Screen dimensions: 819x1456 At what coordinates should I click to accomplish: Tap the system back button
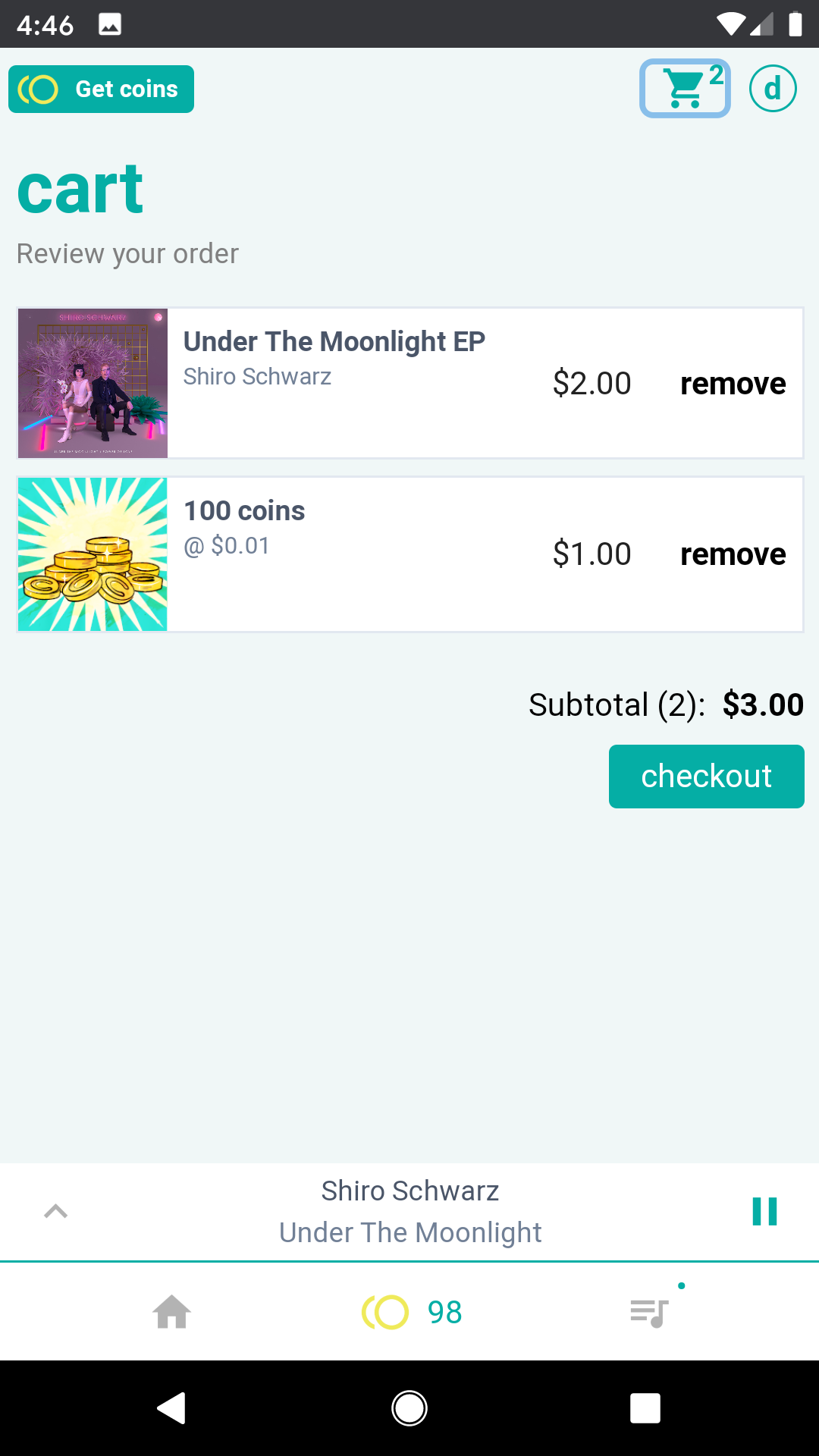172,1408
